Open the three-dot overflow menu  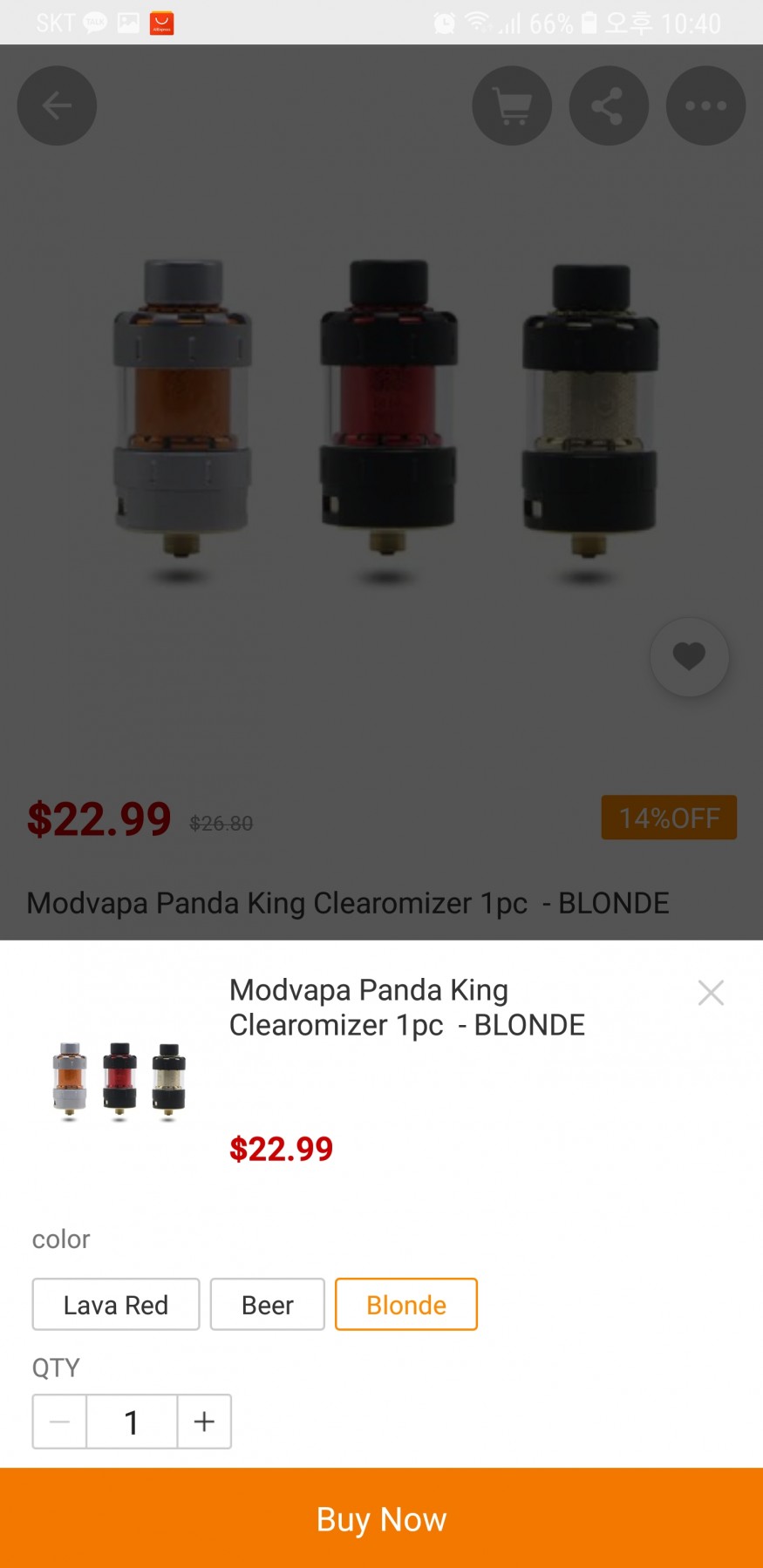coord(705,105)
